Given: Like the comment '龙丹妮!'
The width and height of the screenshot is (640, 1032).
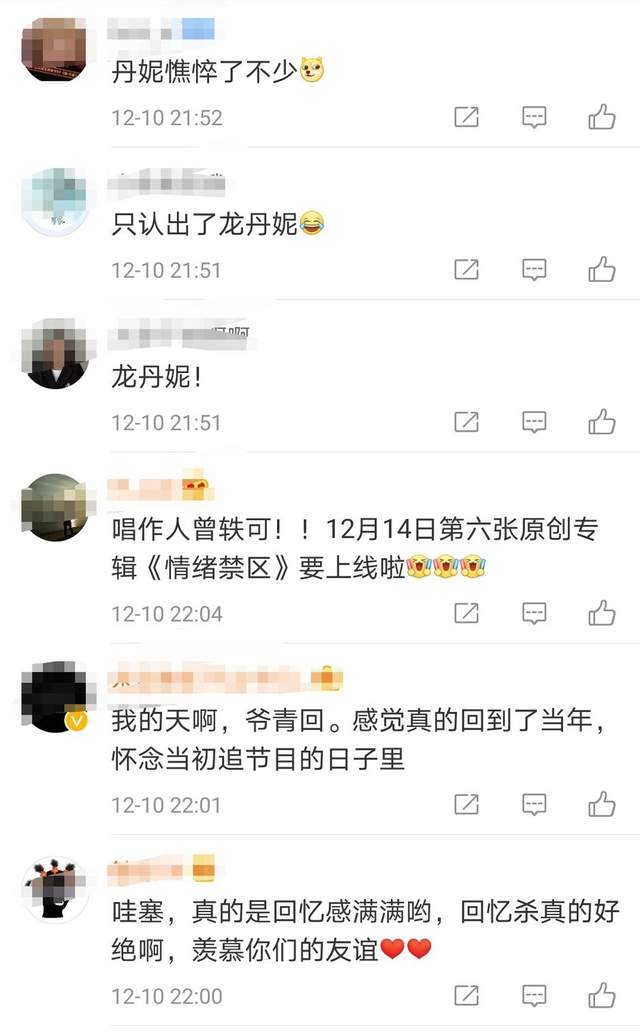Looking at the screenshot, I should tap(601, 422).
